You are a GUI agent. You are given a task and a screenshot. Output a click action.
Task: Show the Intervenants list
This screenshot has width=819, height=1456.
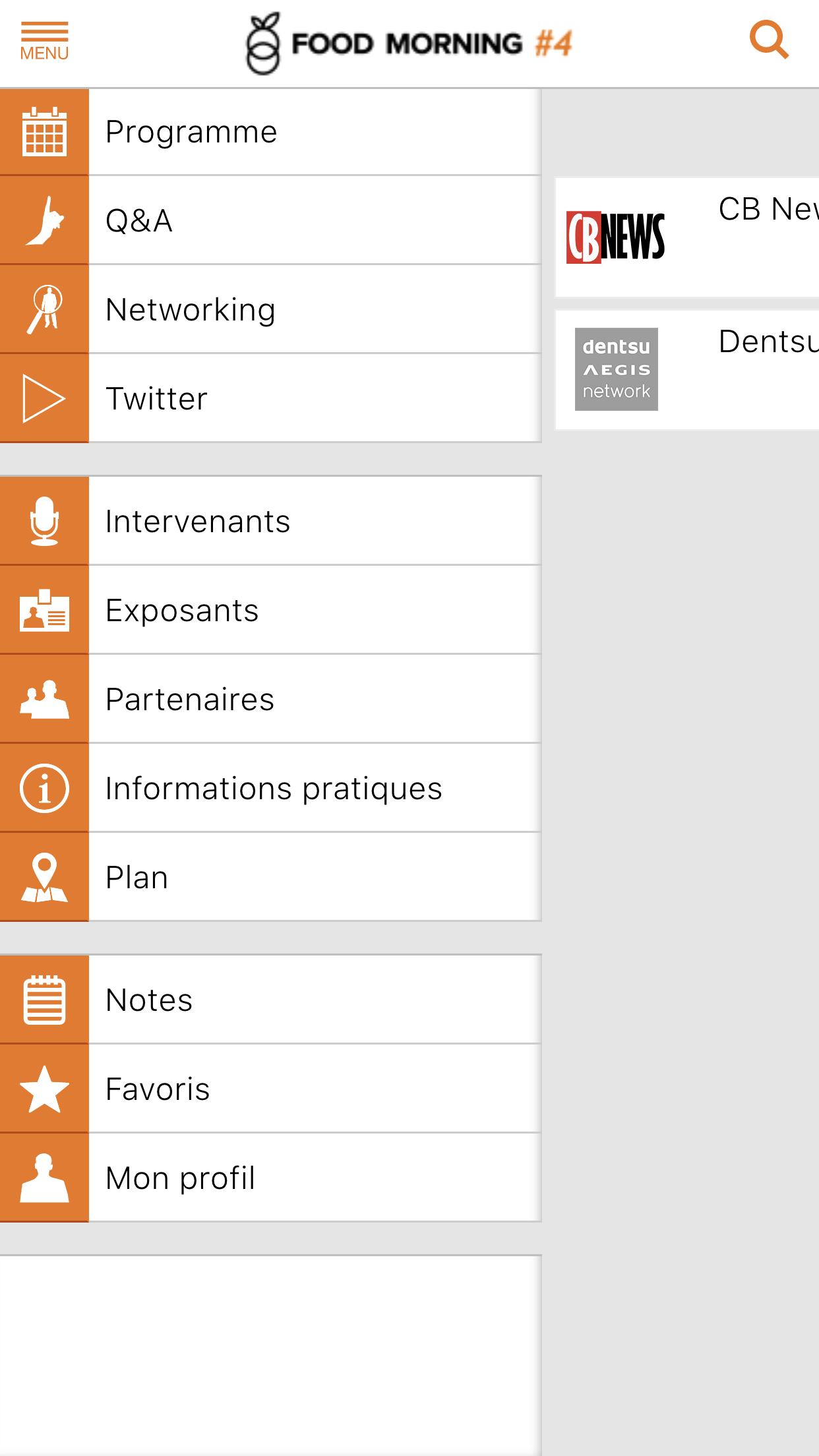click(x=270, y=521)
